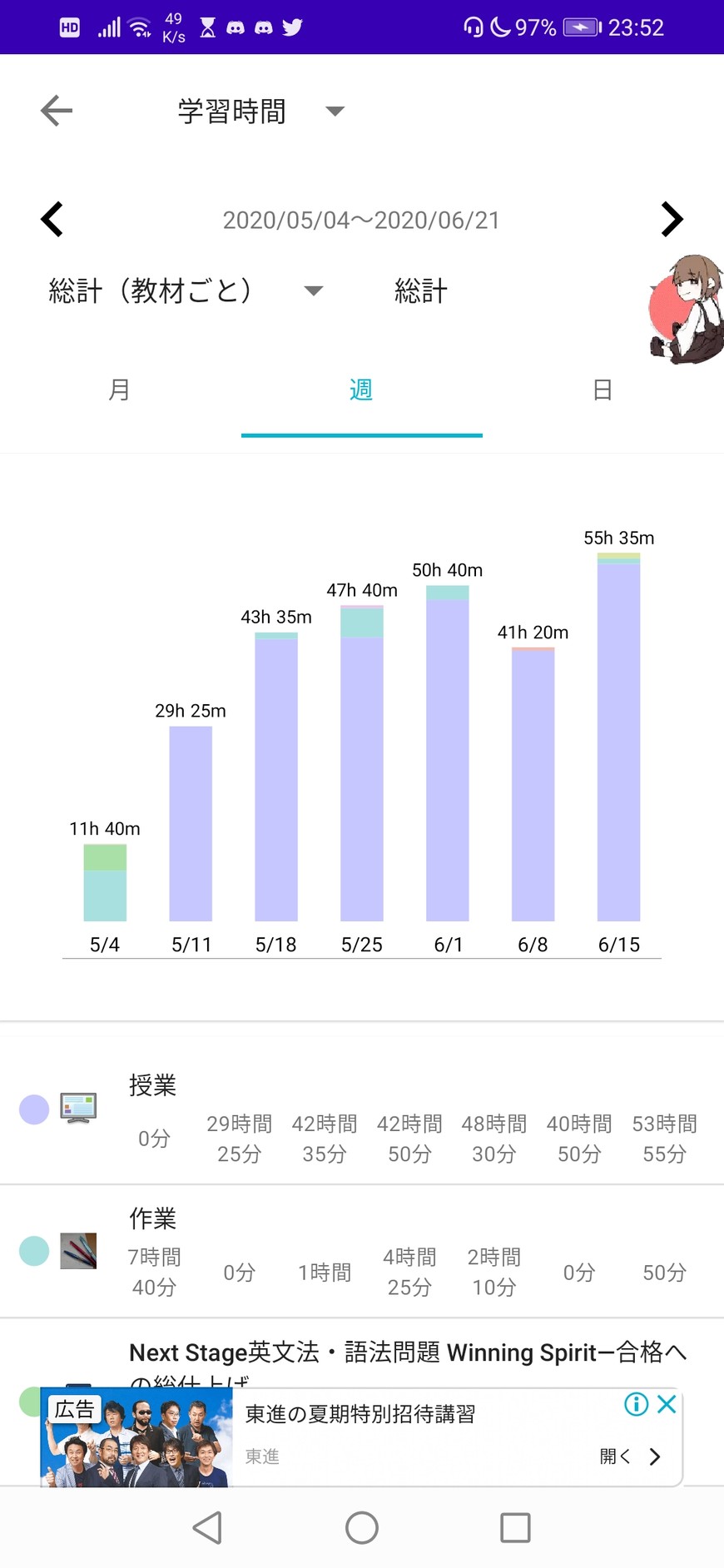The width and height of the screenshot is (724, 1568).
Task: Go back using the top arrow
Action: (57, 111)
